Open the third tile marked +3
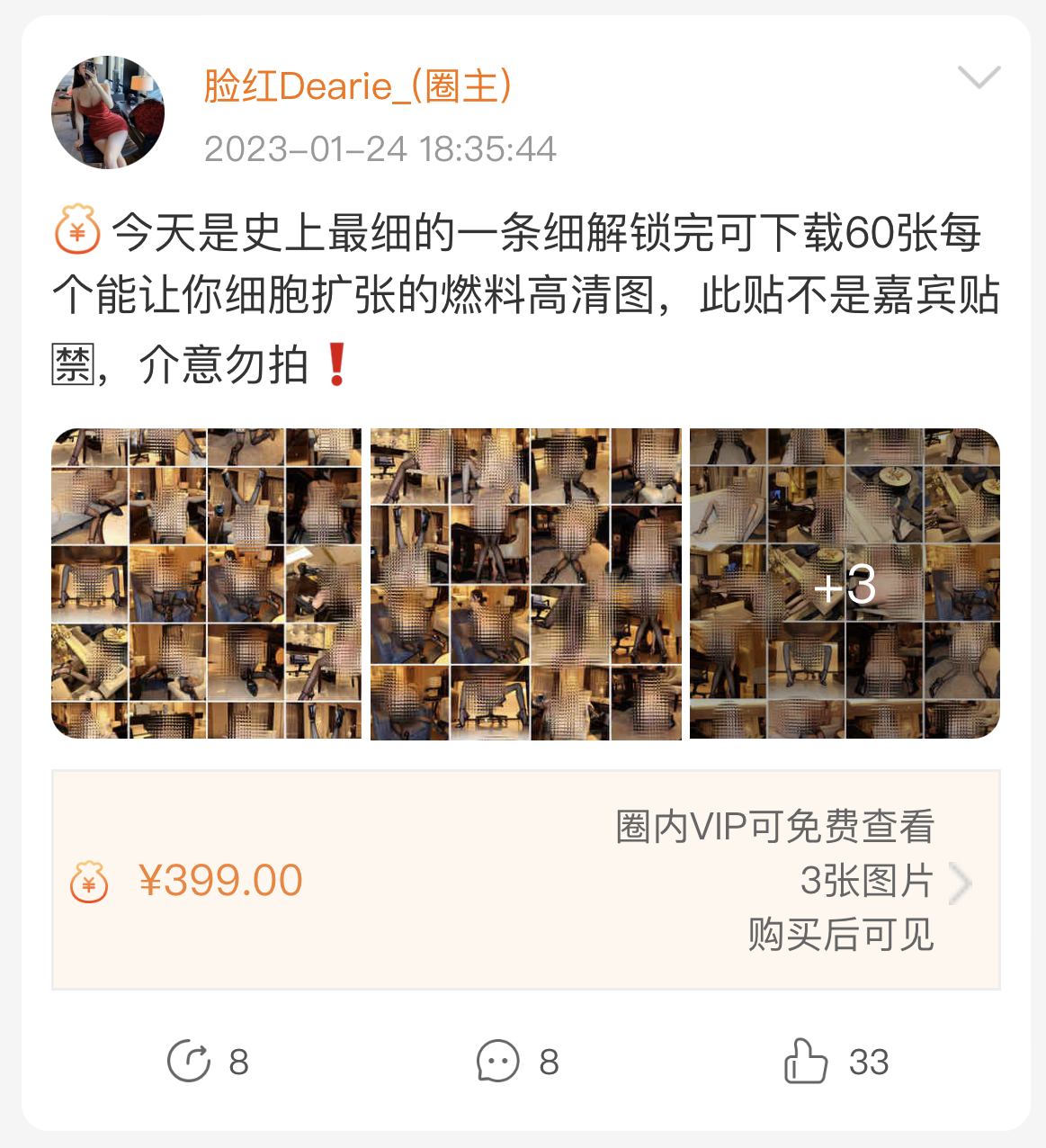 coord(845,584)
